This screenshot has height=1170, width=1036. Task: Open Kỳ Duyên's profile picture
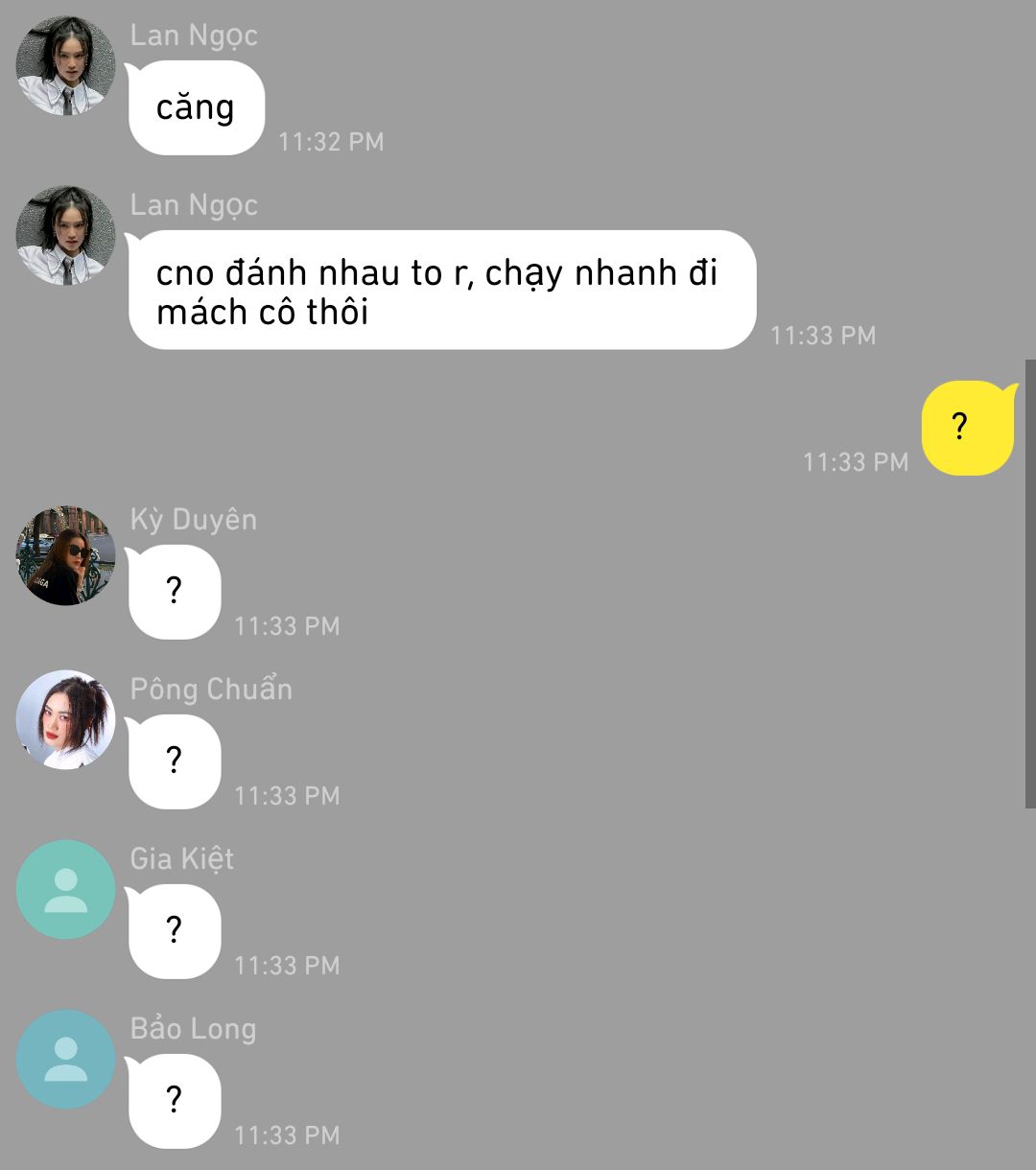(66, 555)
